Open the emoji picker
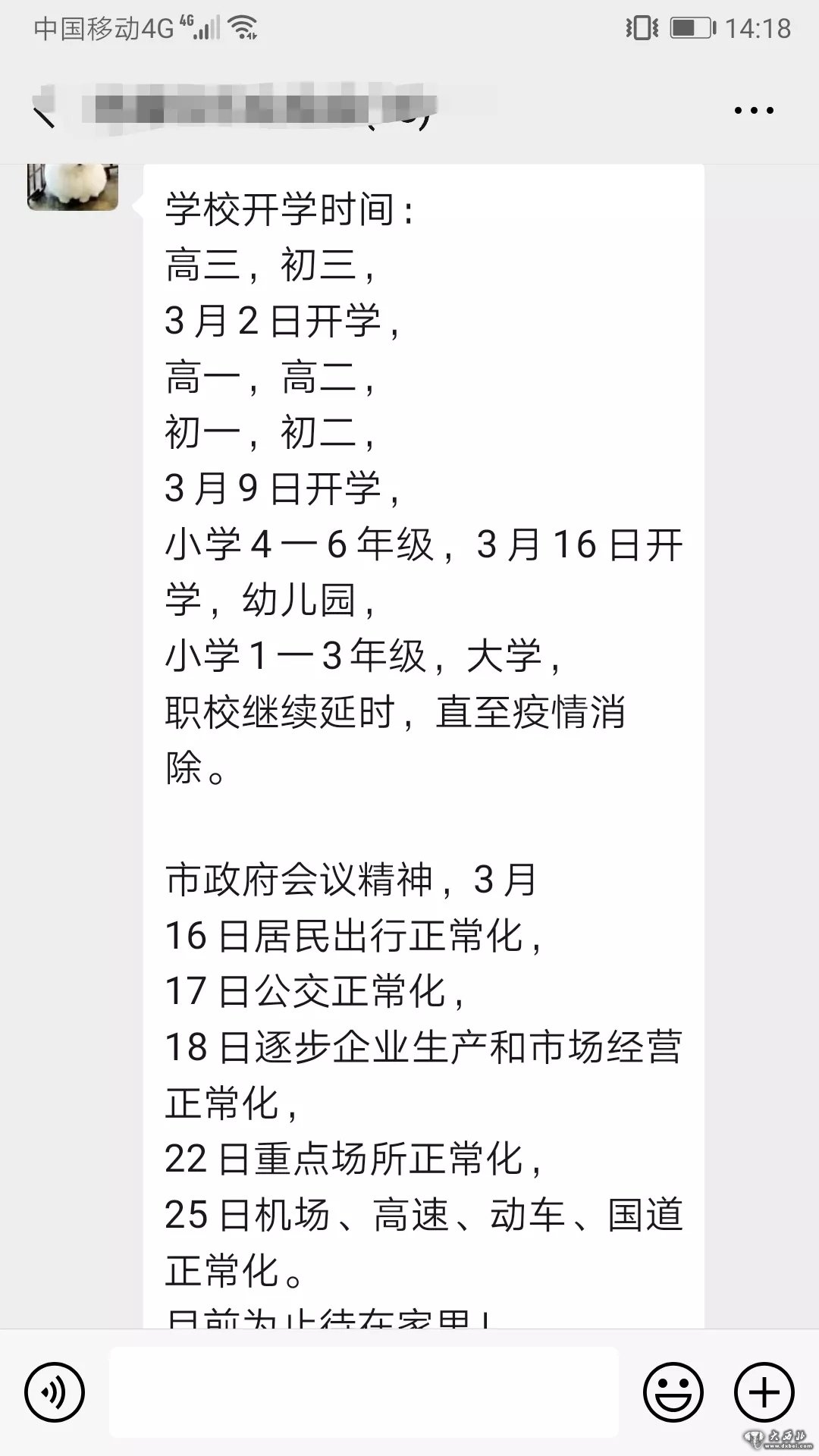Screen dimensions: 819x1456 pyautogui.click(x=673, y=1392)
